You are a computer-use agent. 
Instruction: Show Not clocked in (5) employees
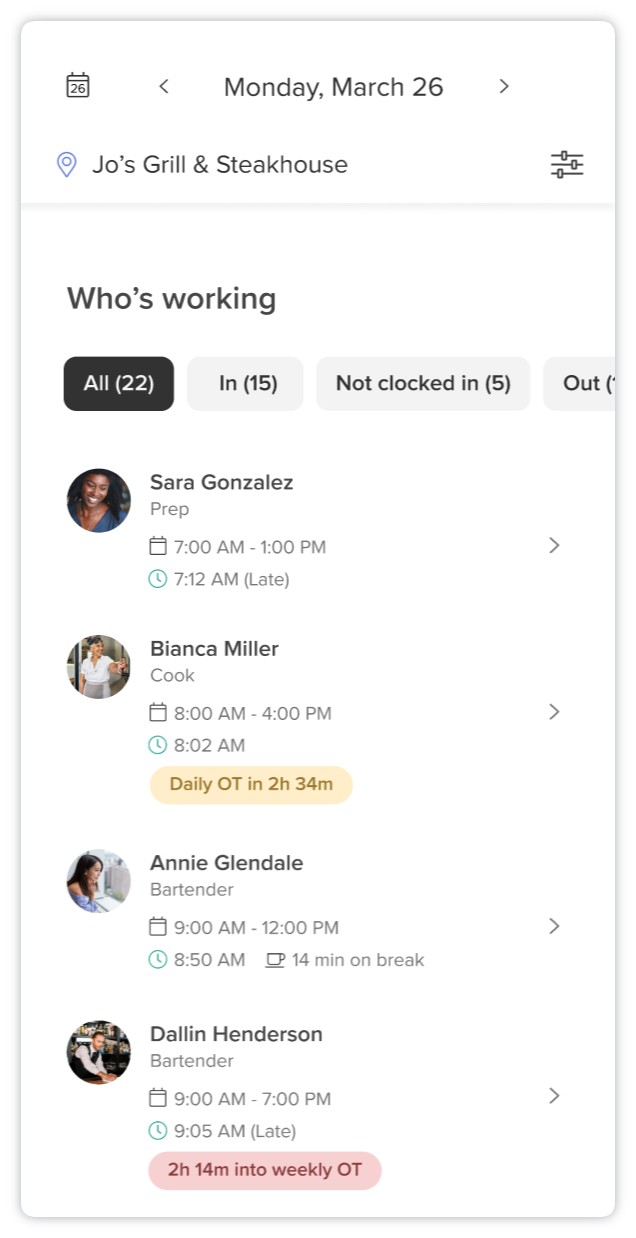click(x=423, y=384)
